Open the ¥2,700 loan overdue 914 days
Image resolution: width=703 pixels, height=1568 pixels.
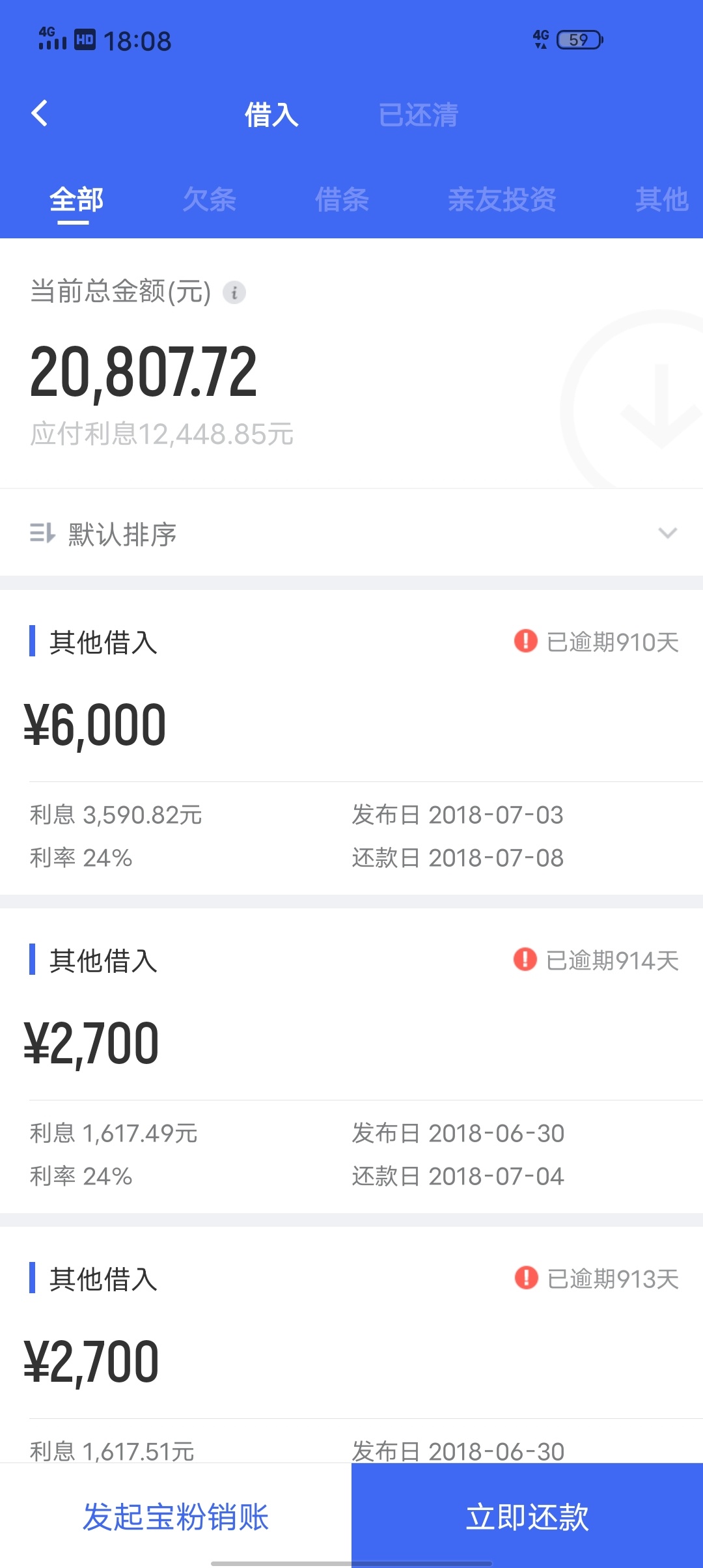(351, 1061)
